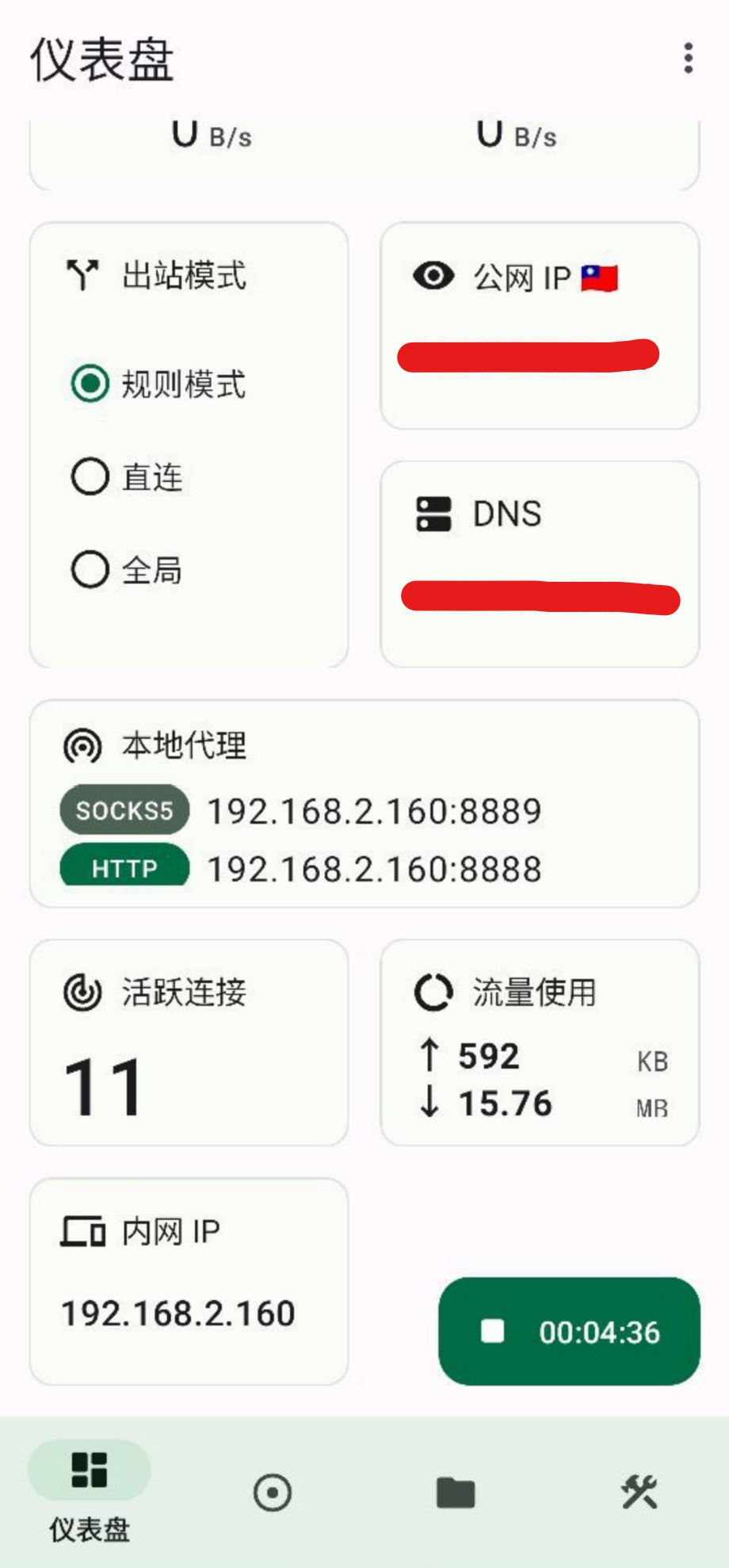Open the tools tab

point(639,1493)
